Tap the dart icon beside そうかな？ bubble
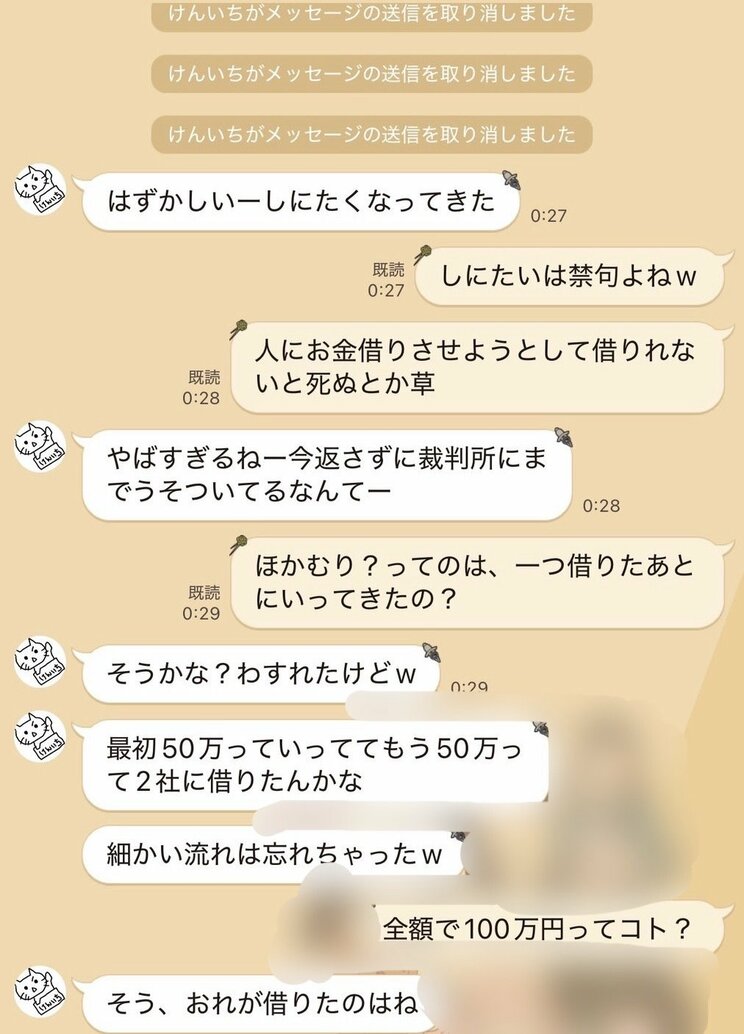The width and height of the screenshot is (744, 1034). pos(430,651)
